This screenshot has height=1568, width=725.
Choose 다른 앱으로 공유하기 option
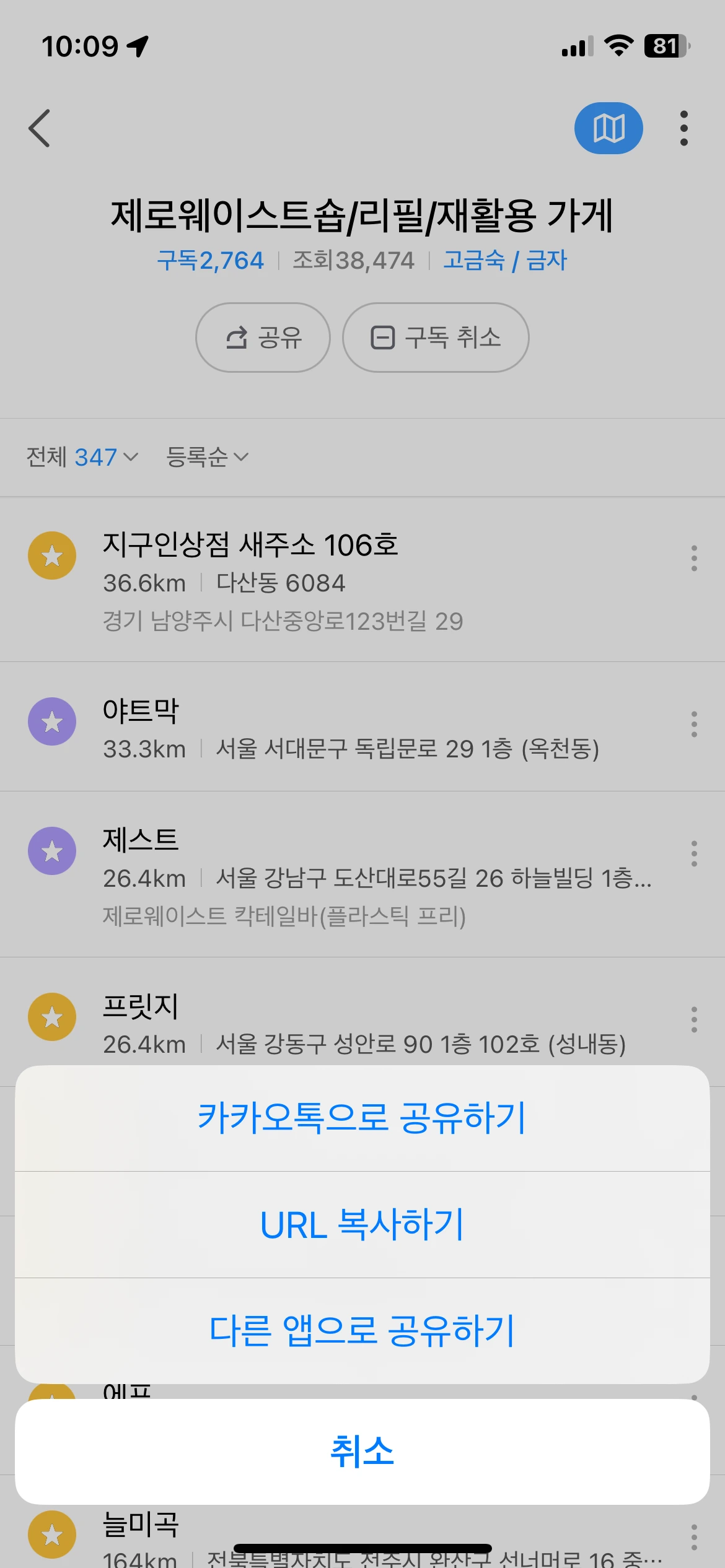coord(362,1331)
